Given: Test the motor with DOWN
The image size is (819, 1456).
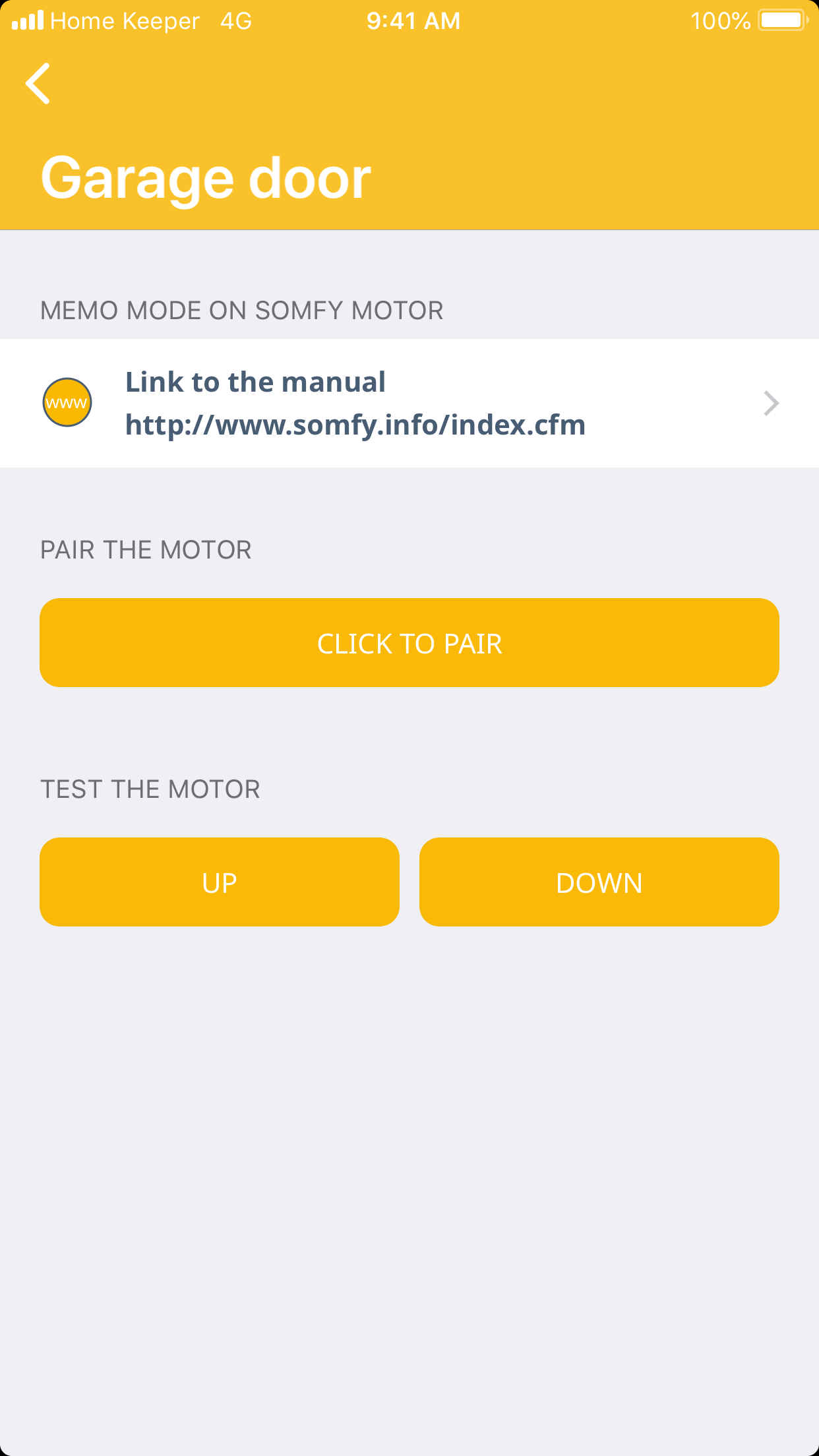Looking at the screenshot, I should (599, 882).
